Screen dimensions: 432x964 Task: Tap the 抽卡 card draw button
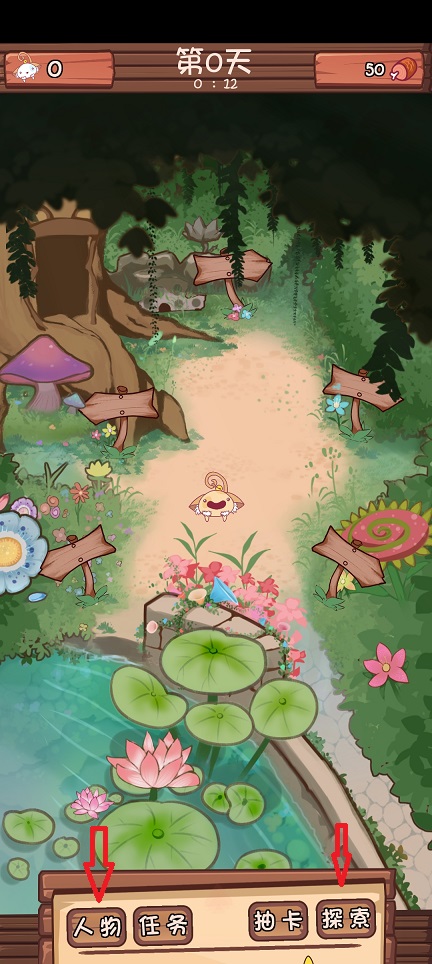click(278, 920)
